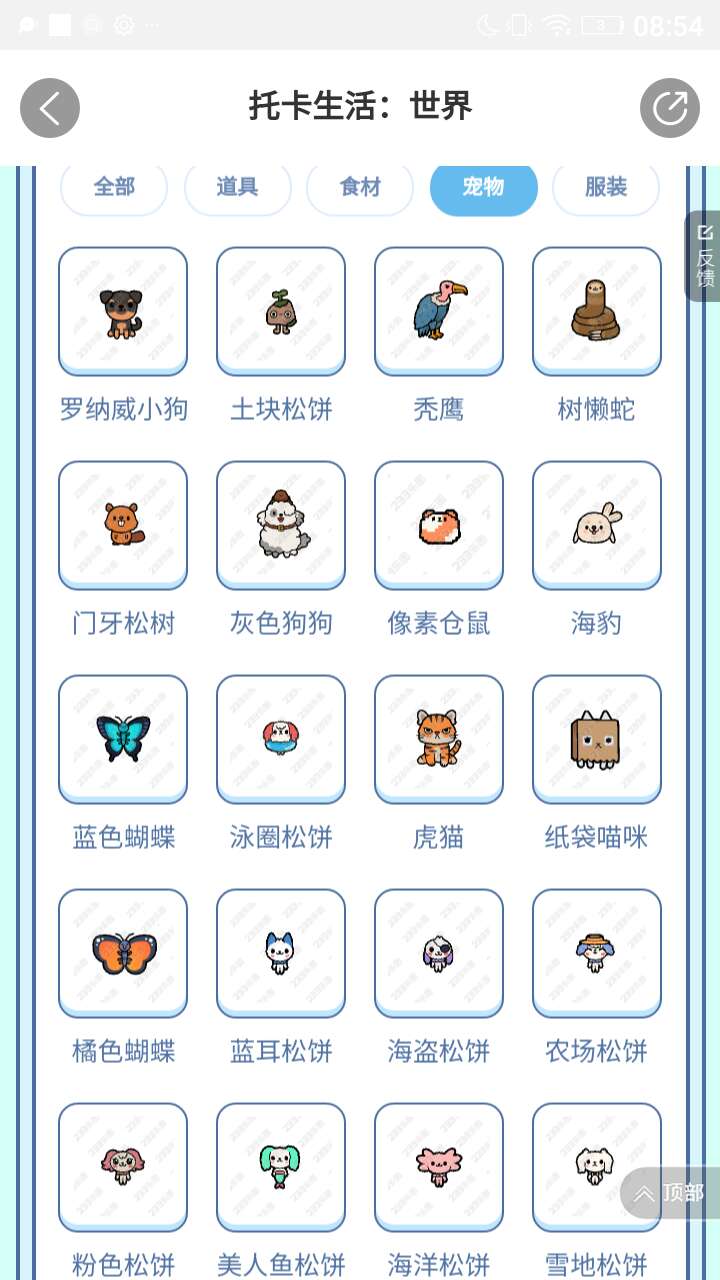Switch to the 食材 category tab
Screen dimensions: 720x1280
click(x=360, y=187)
